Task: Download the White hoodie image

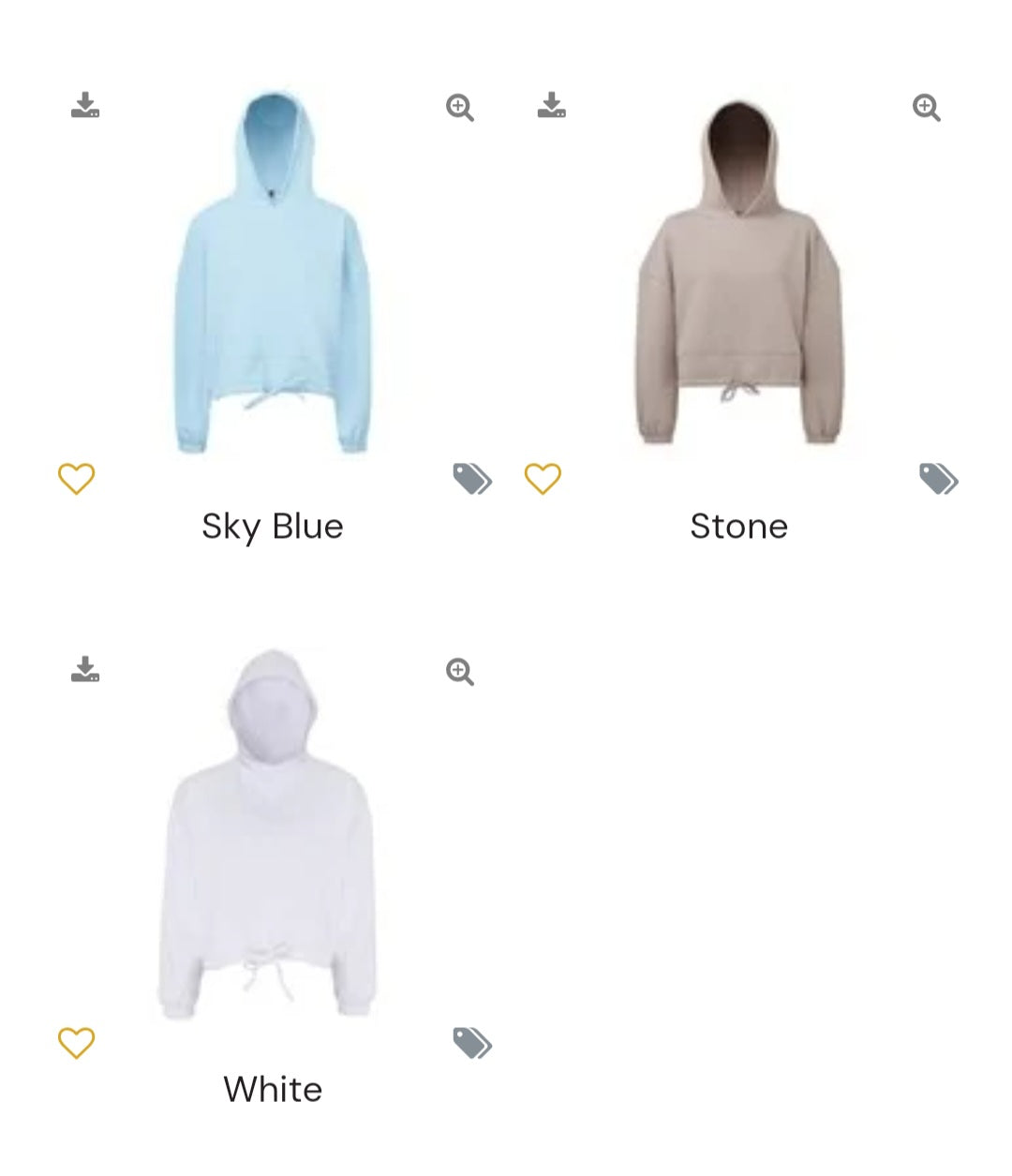Action: (x=85, y=670)
